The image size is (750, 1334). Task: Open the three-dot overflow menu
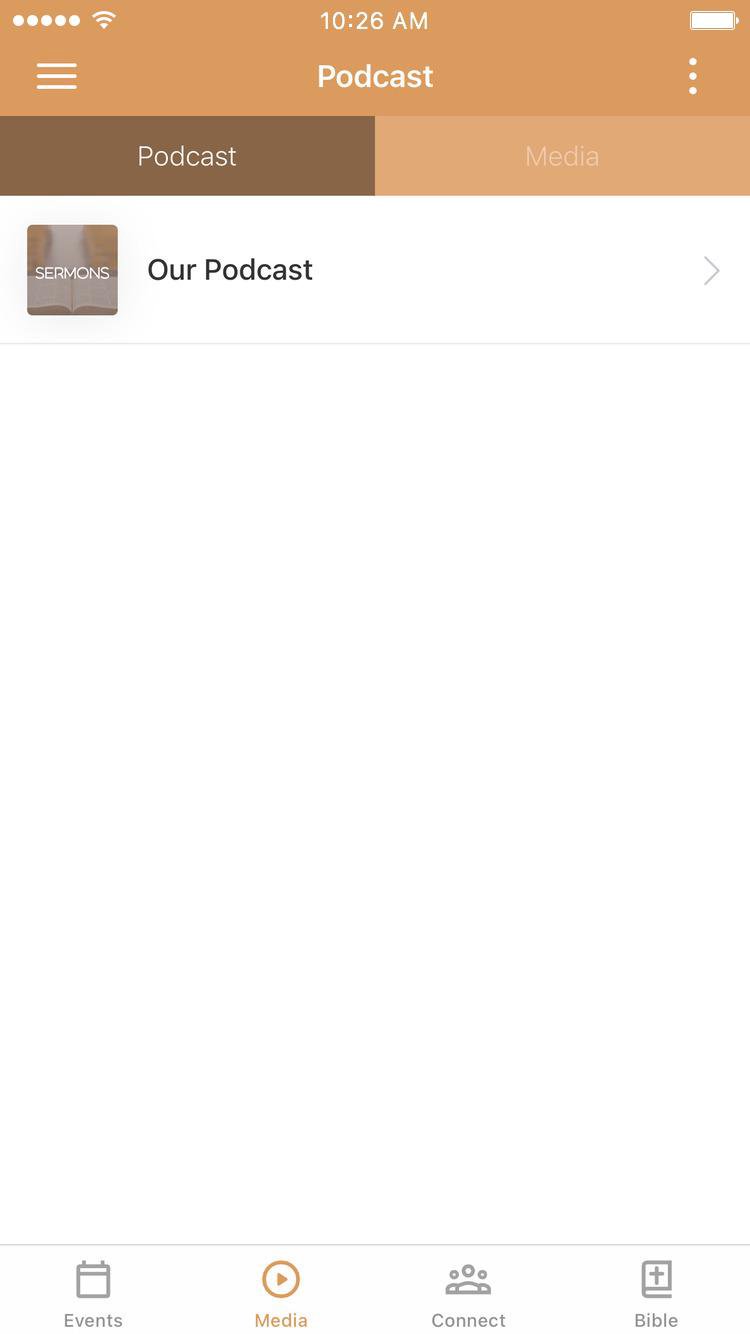(692, 76)
